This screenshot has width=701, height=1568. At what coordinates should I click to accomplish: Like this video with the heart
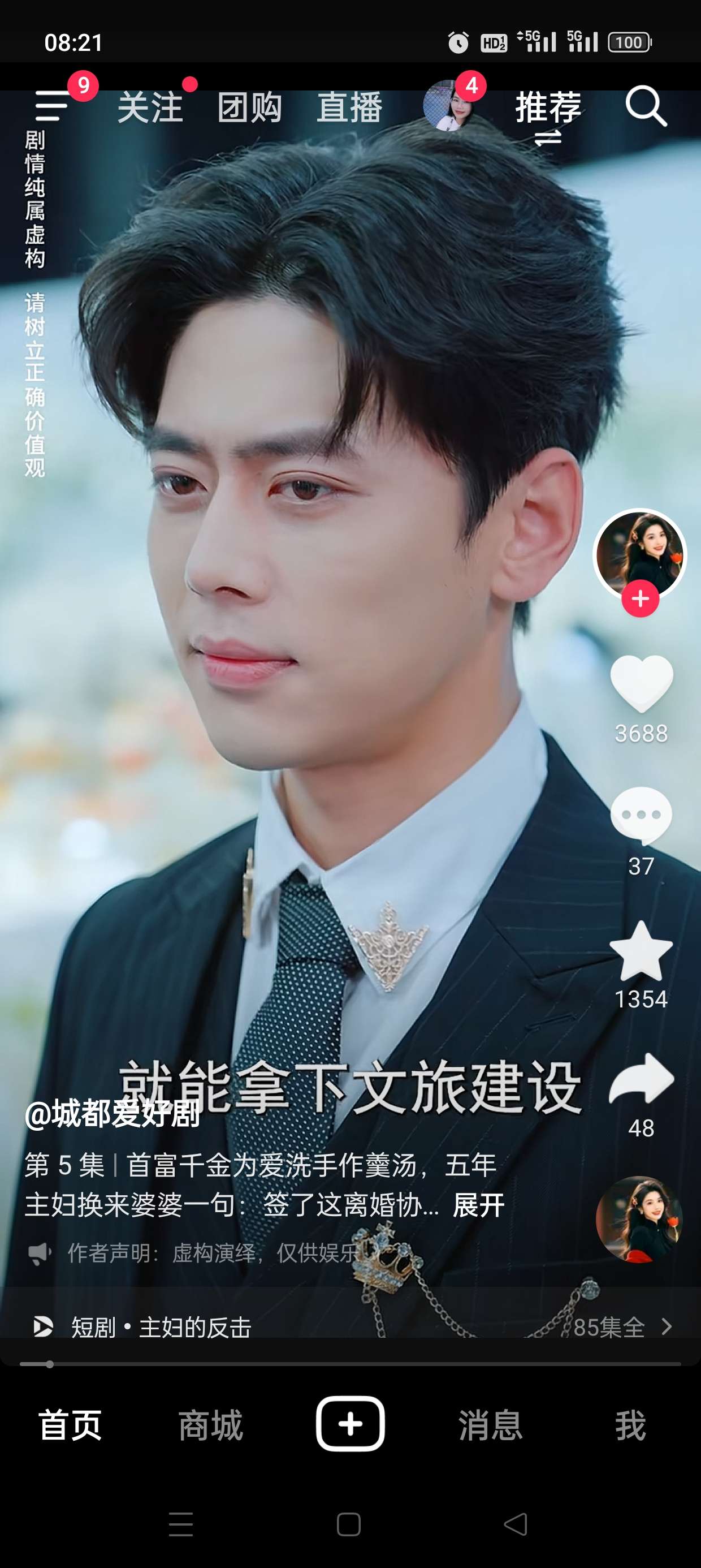pyautogui.click(x=641, y=683)
